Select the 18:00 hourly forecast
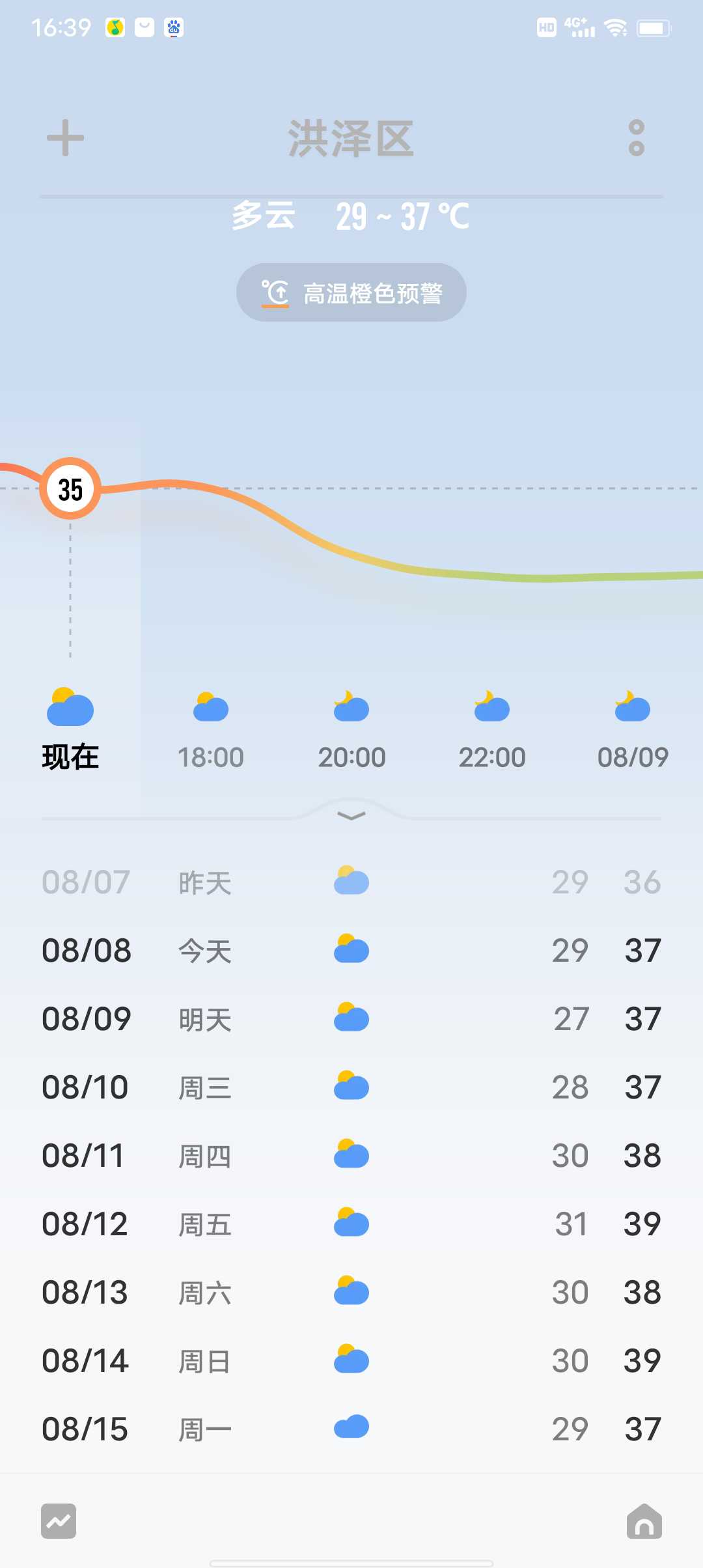This screenshot has height=1568, width=703. point(211,731)
